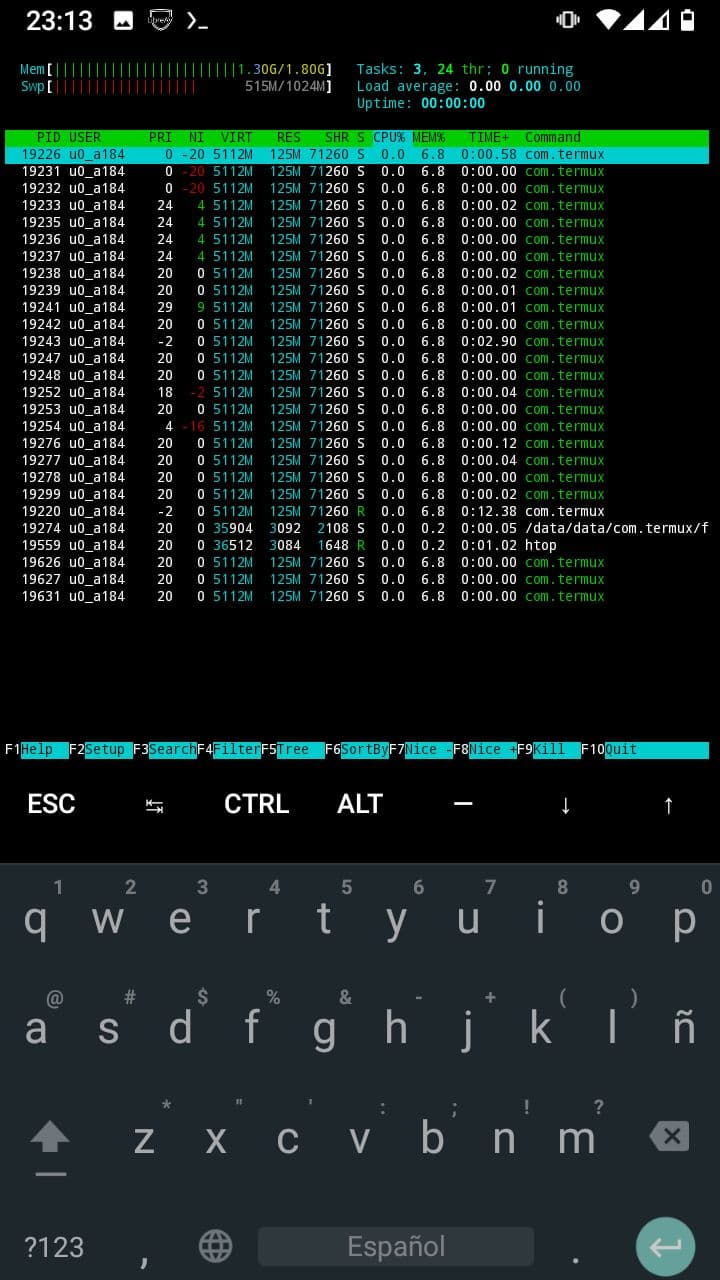Hit the keyboard enter key
The width and height of the screenshot is (720, 1280).
click(x=665, y=1246)
